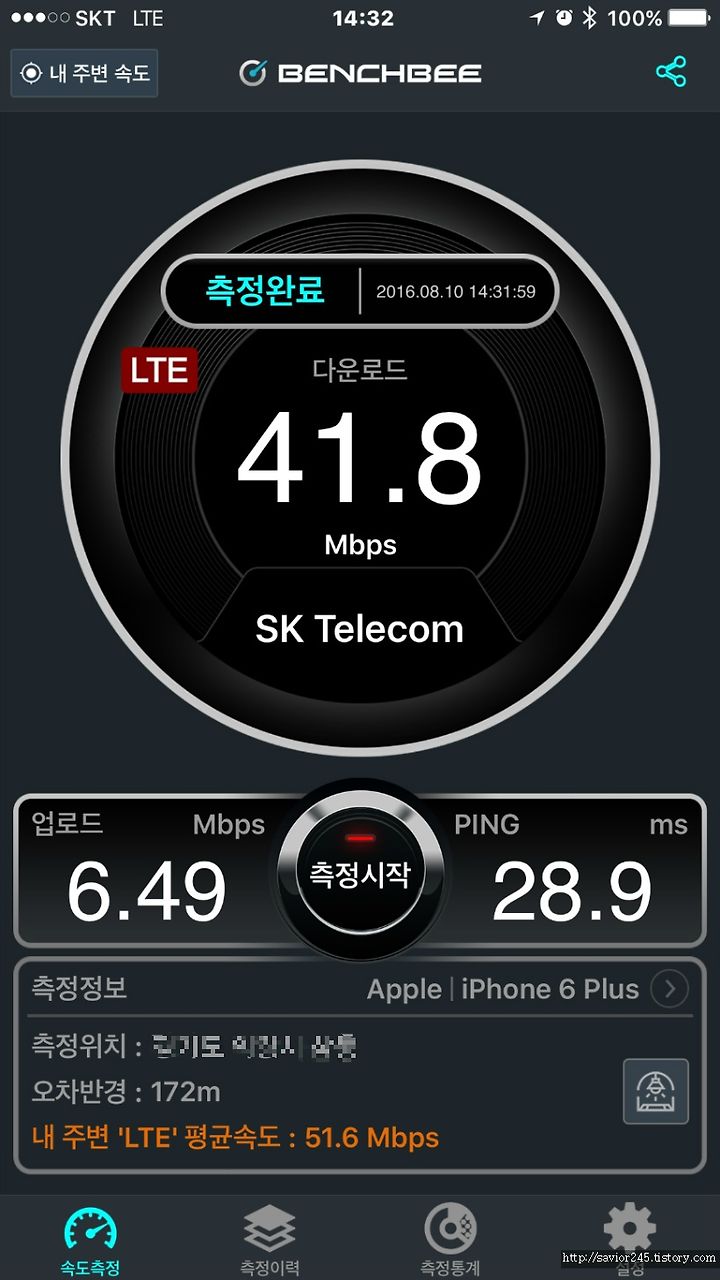Viewport: 720px width, 1280px height.
Task: Share the speed test result
Action: point(670,72)
